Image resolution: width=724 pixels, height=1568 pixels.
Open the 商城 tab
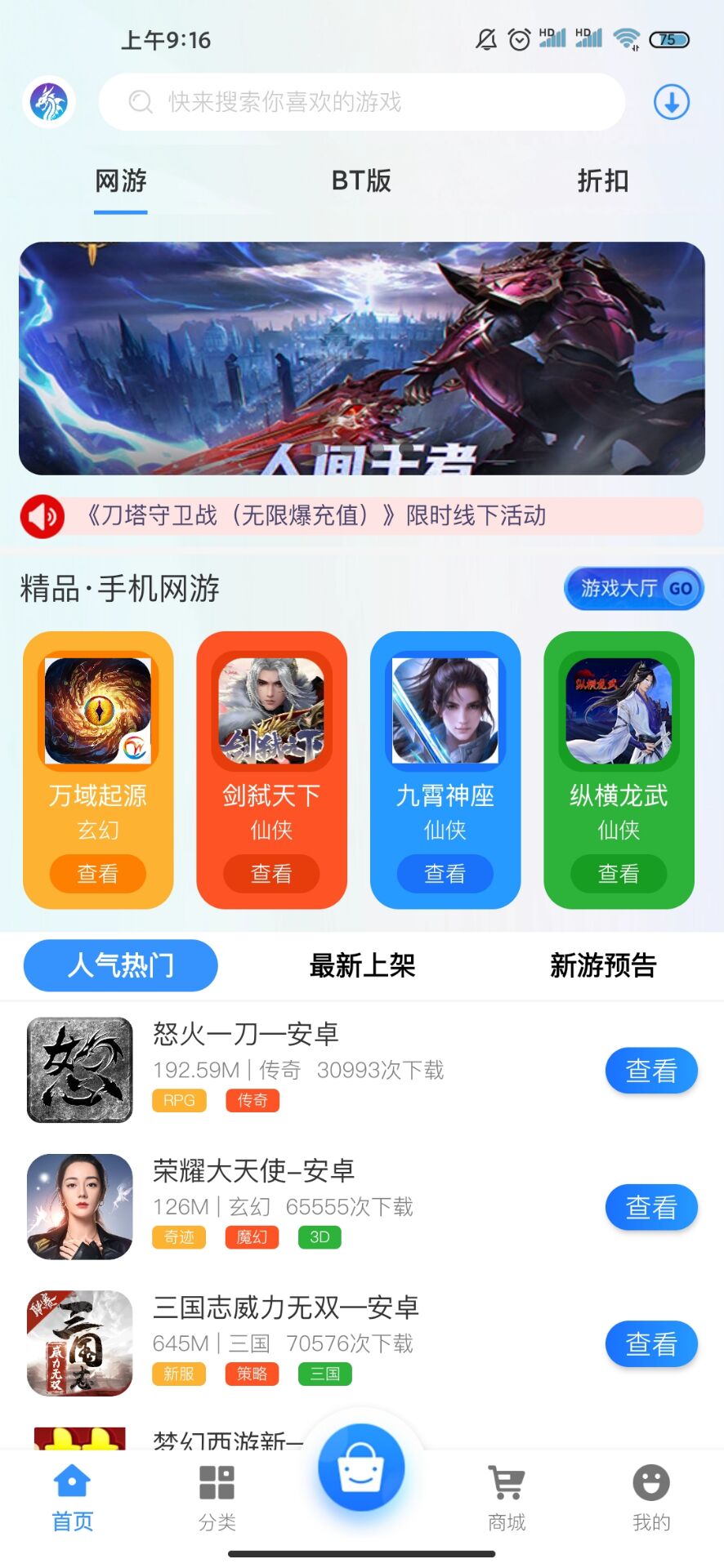(x=507, y=1499)
